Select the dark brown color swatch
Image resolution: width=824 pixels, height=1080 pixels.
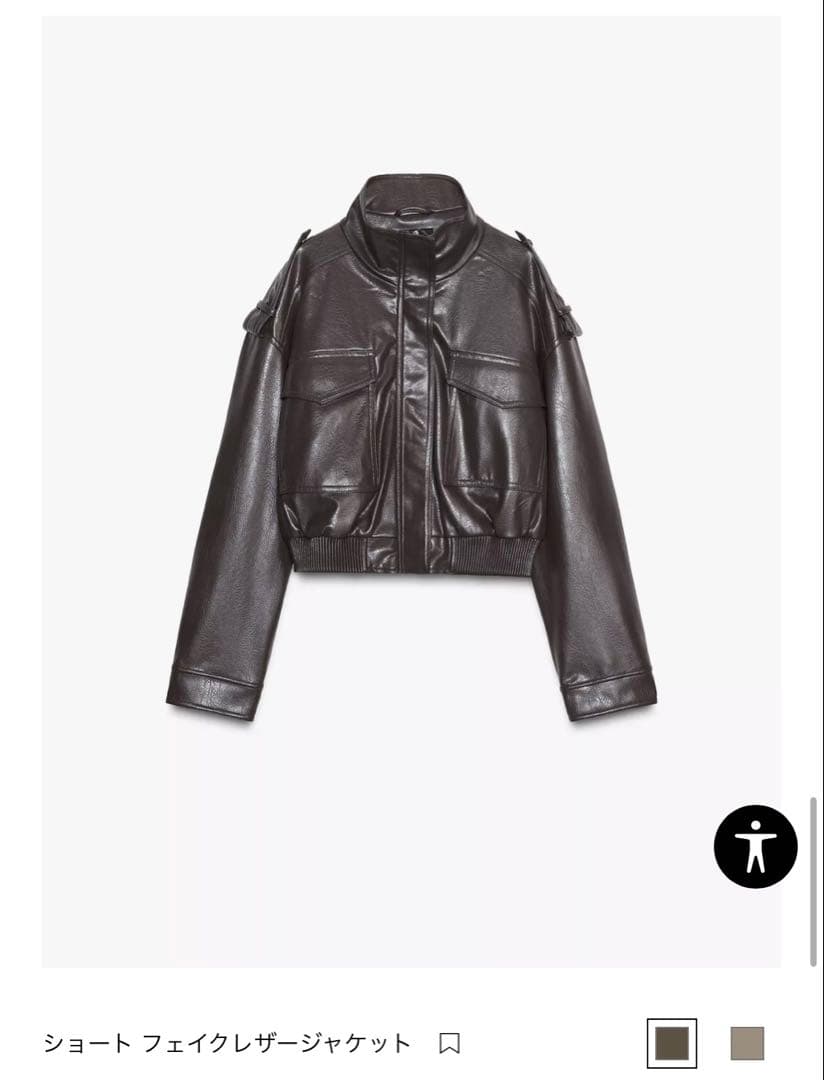671,1043
